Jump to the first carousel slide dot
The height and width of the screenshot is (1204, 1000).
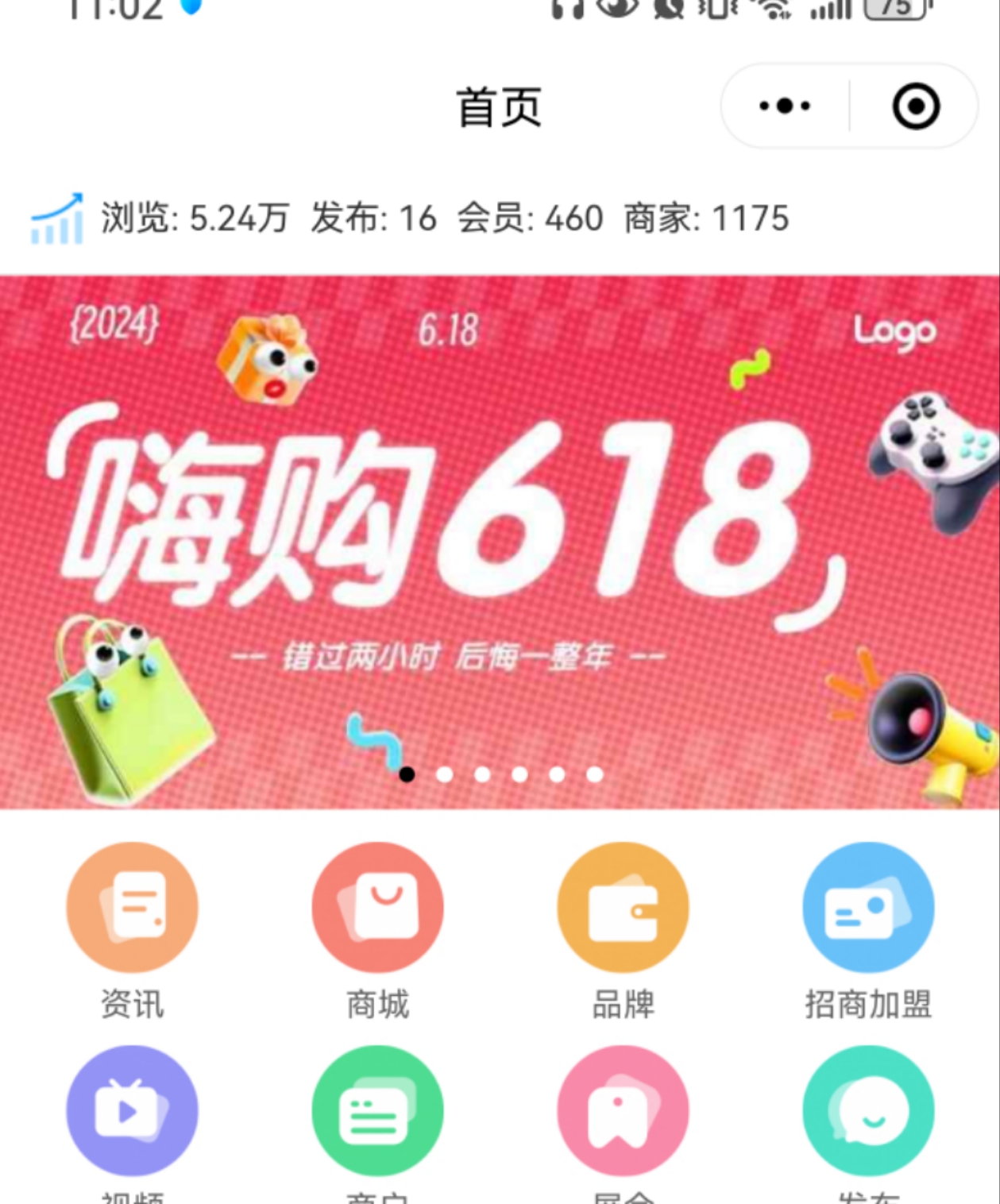[x=409, y=773]
